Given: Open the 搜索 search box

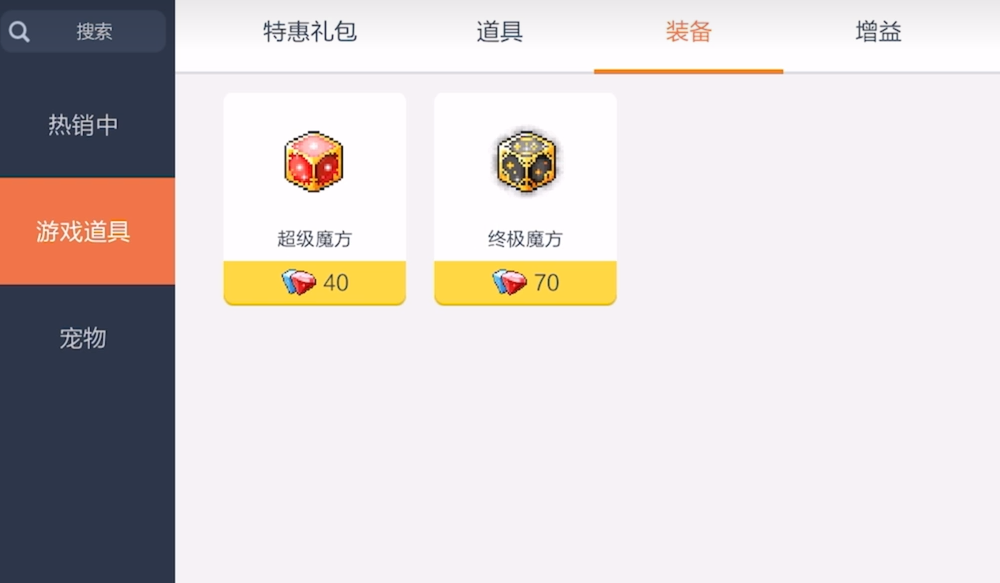Looking at the screenshot, I should tap(85, 32).
